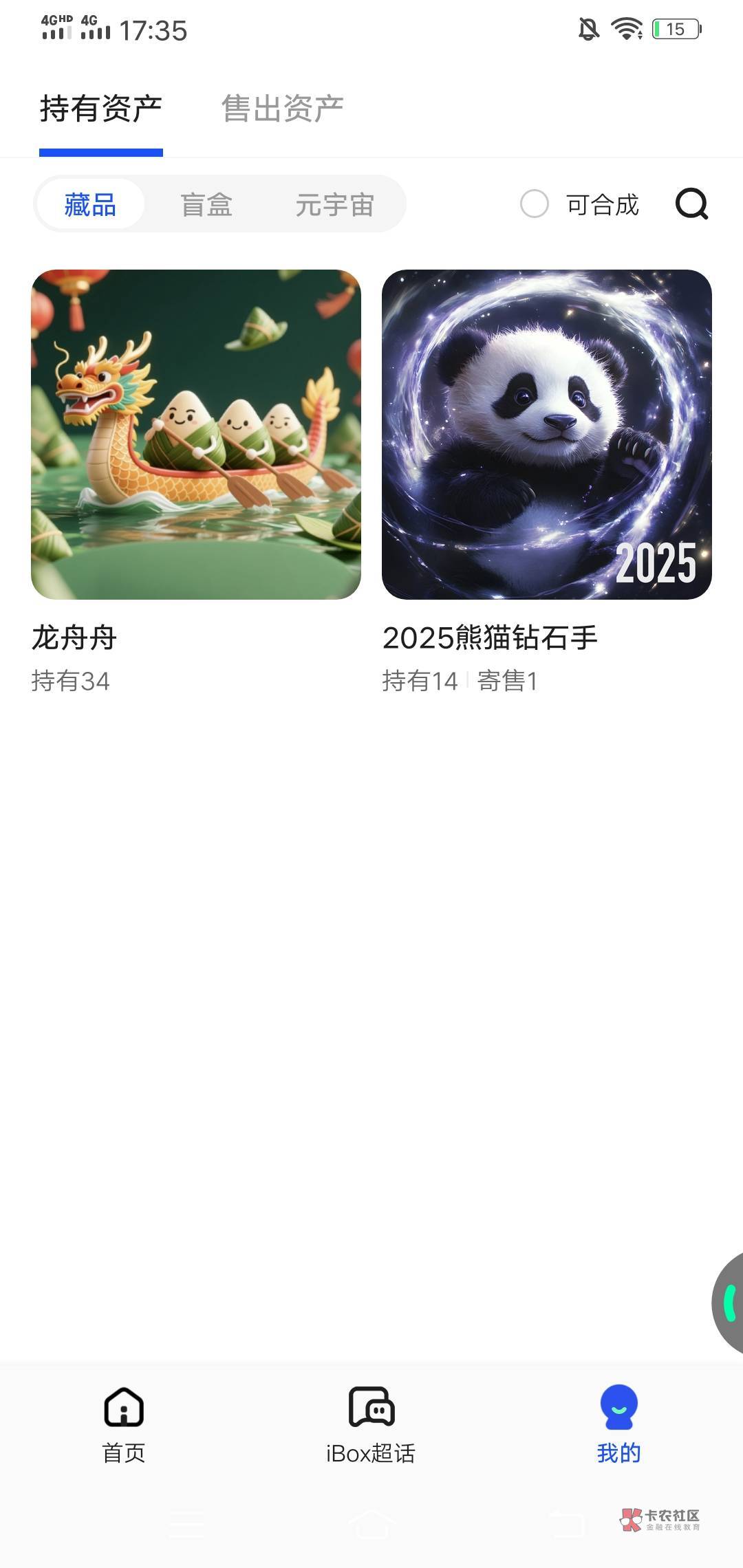View the 元宇宙 category

coord(334,204)
